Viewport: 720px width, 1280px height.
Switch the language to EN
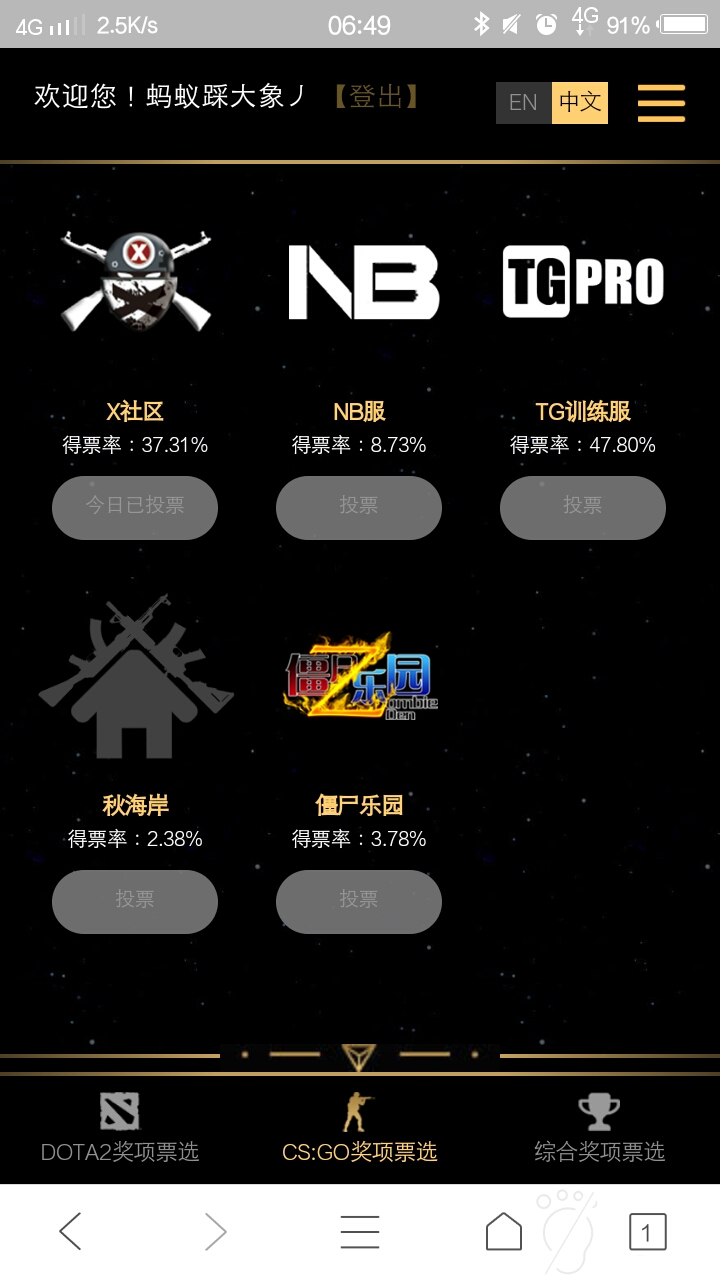521,102
